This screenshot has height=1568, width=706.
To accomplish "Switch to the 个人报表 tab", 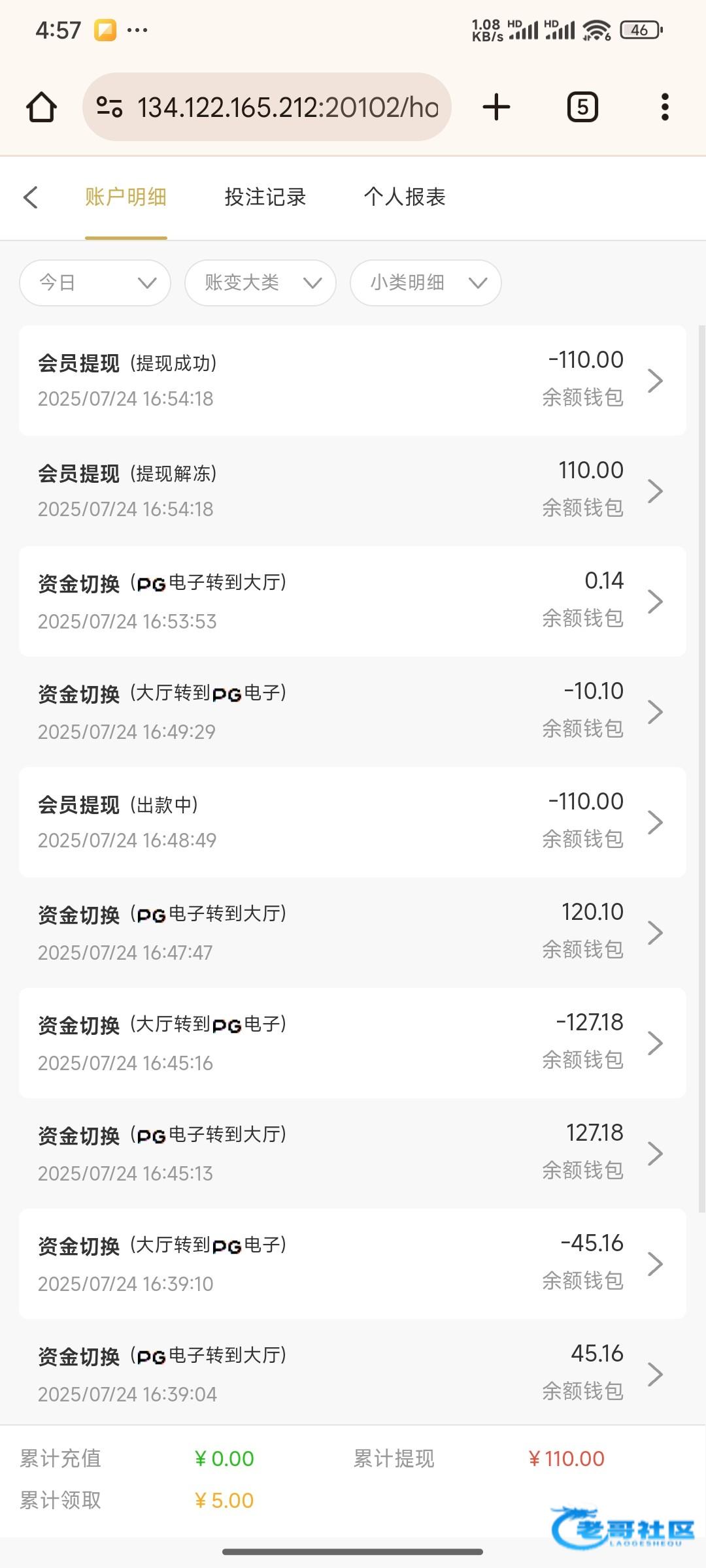I will (405, 197).
